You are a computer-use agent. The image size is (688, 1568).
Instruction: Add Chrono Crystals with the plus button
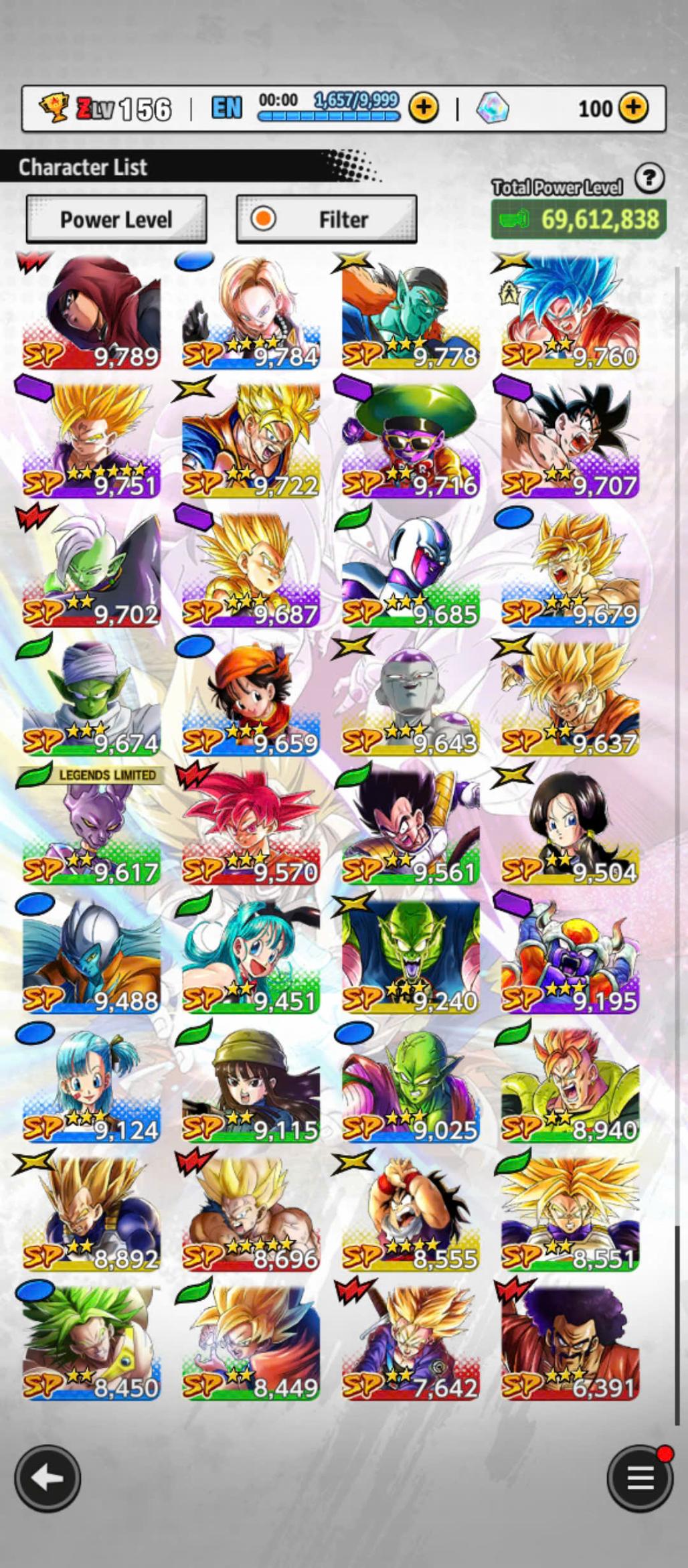(x=633, y=108)
